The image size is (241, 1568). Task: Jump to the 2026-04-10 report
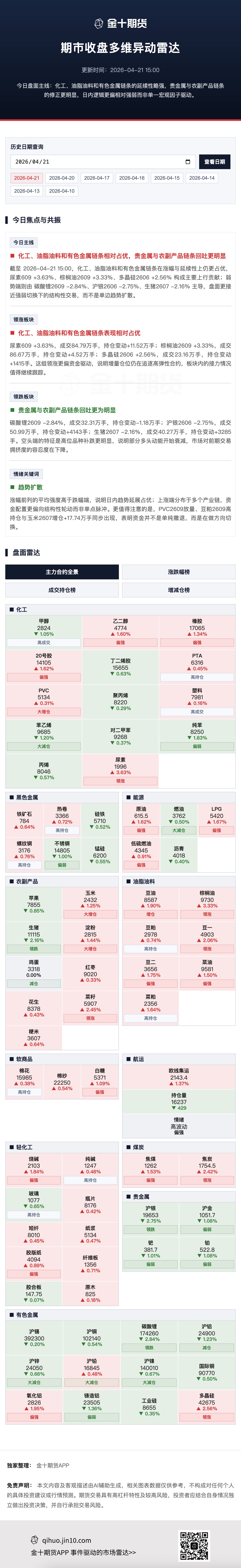pyautogui.click(x=62, y=191)
